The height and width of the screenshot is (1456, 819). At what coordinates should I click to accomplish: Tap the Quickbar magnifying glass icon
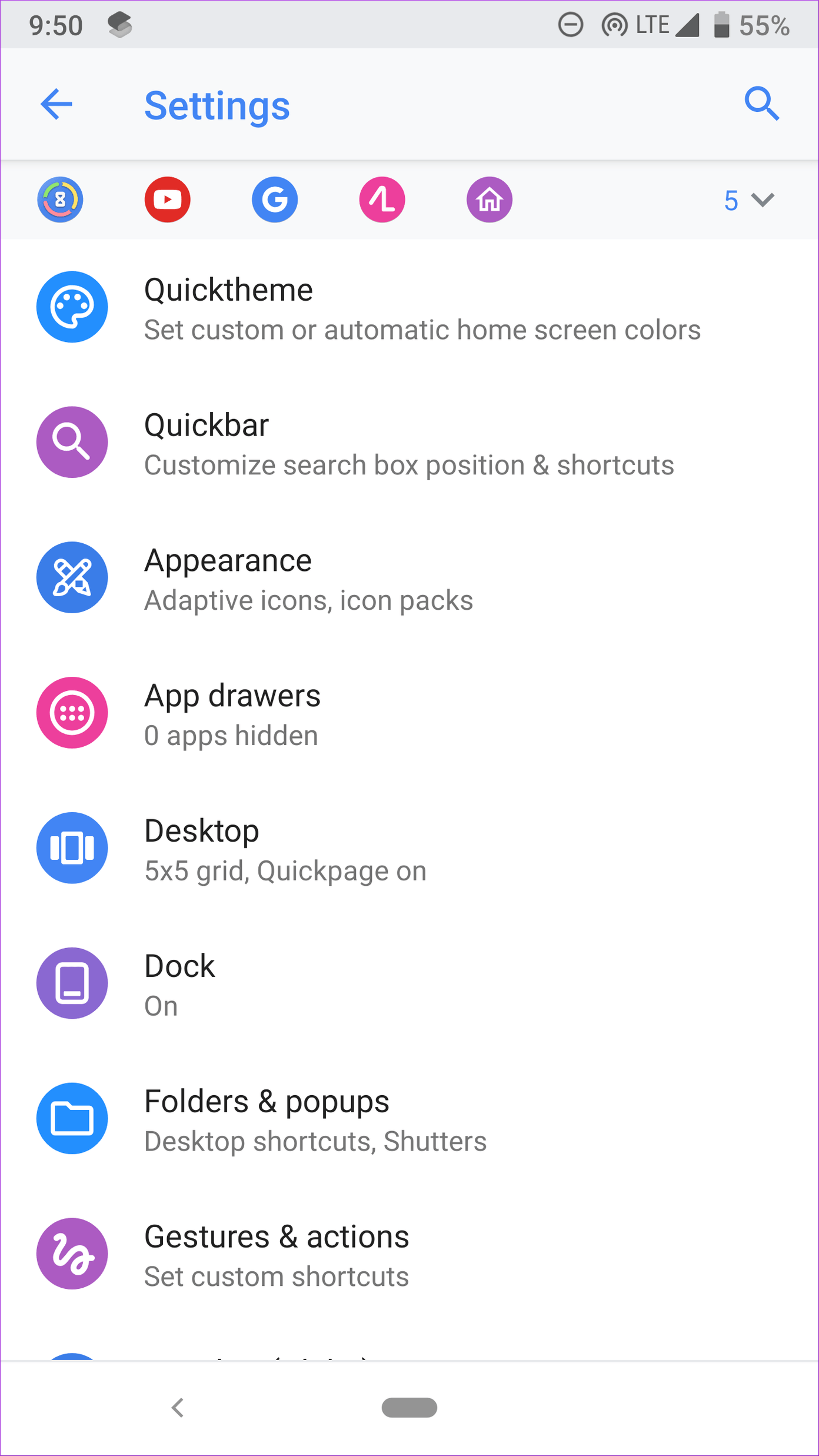coord(71,442)
